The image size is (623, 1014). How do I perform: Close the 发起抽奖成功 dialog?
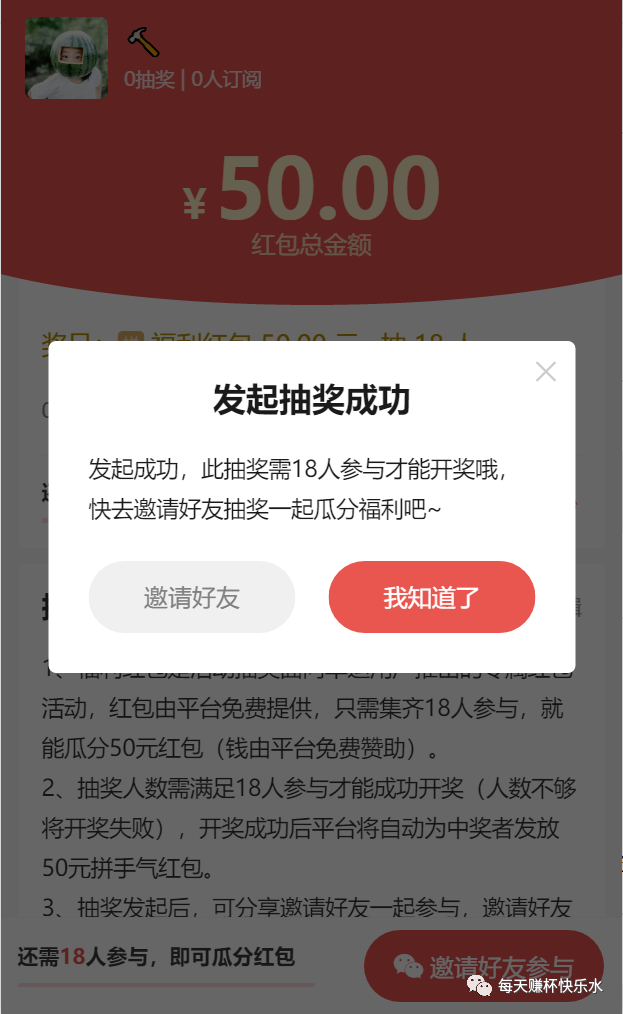point(545,372)
